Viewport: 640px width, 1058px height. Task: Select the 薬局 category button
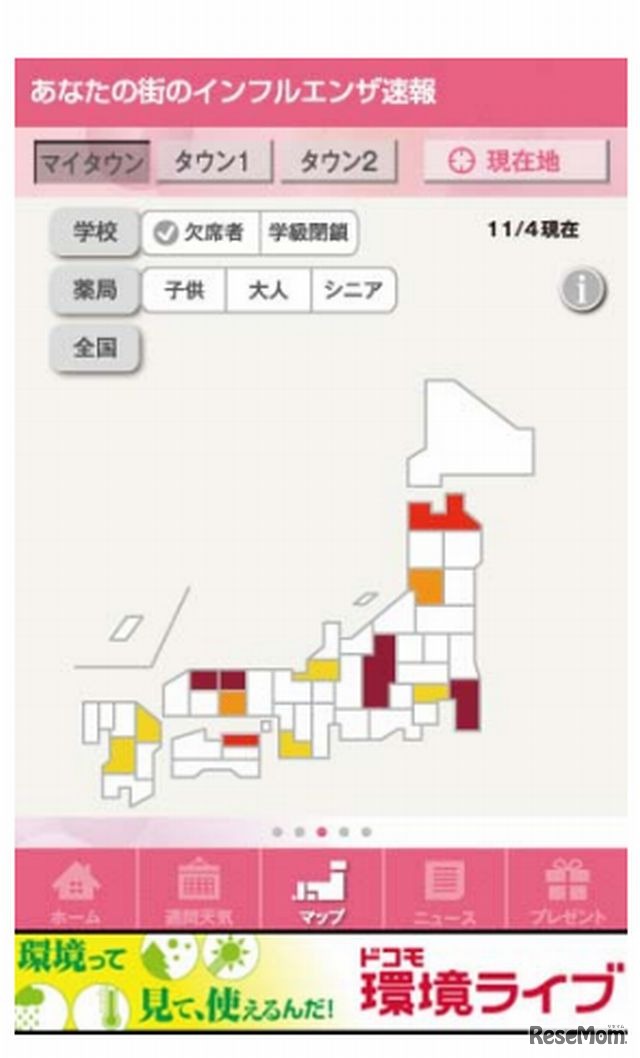(x=95, y=290)
